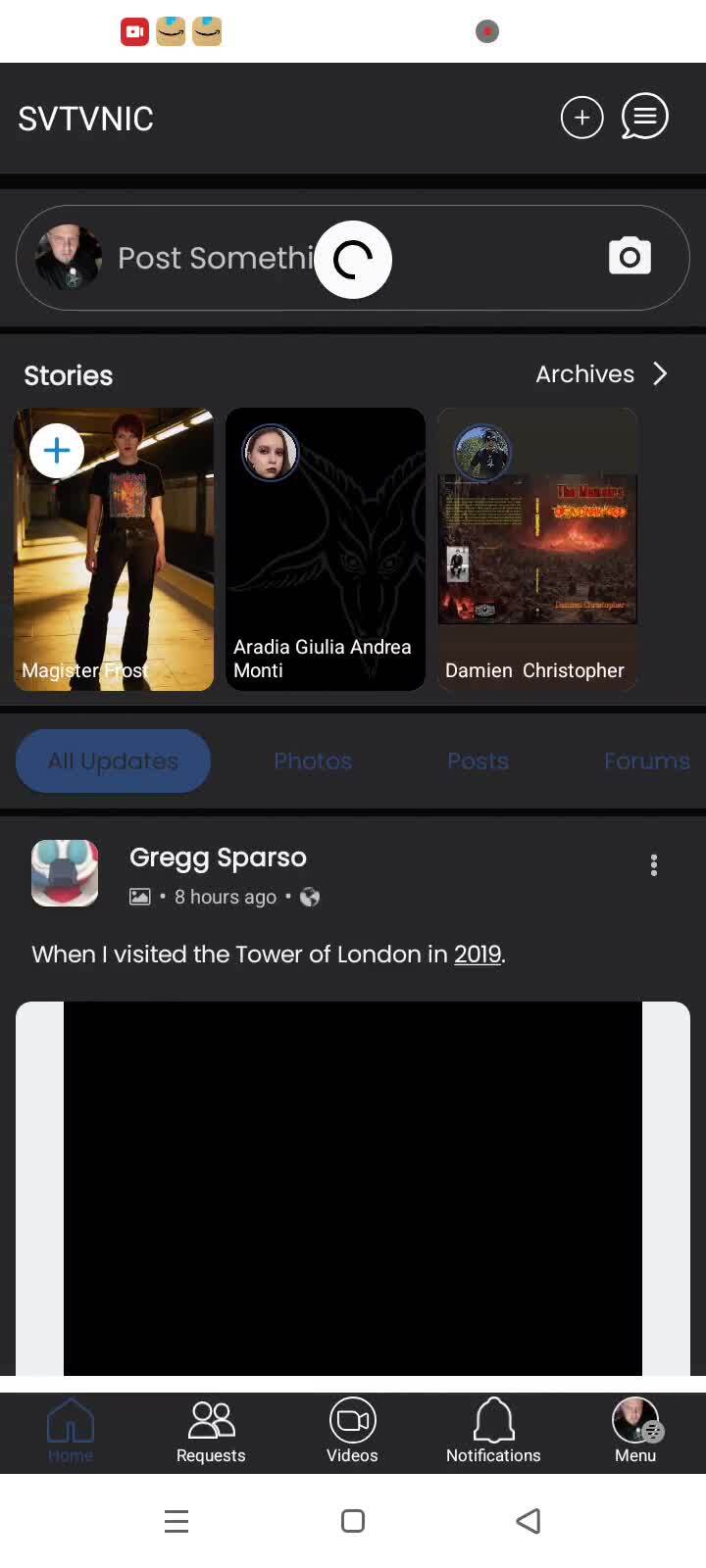Open Gregg Sparso's profile

218,857
